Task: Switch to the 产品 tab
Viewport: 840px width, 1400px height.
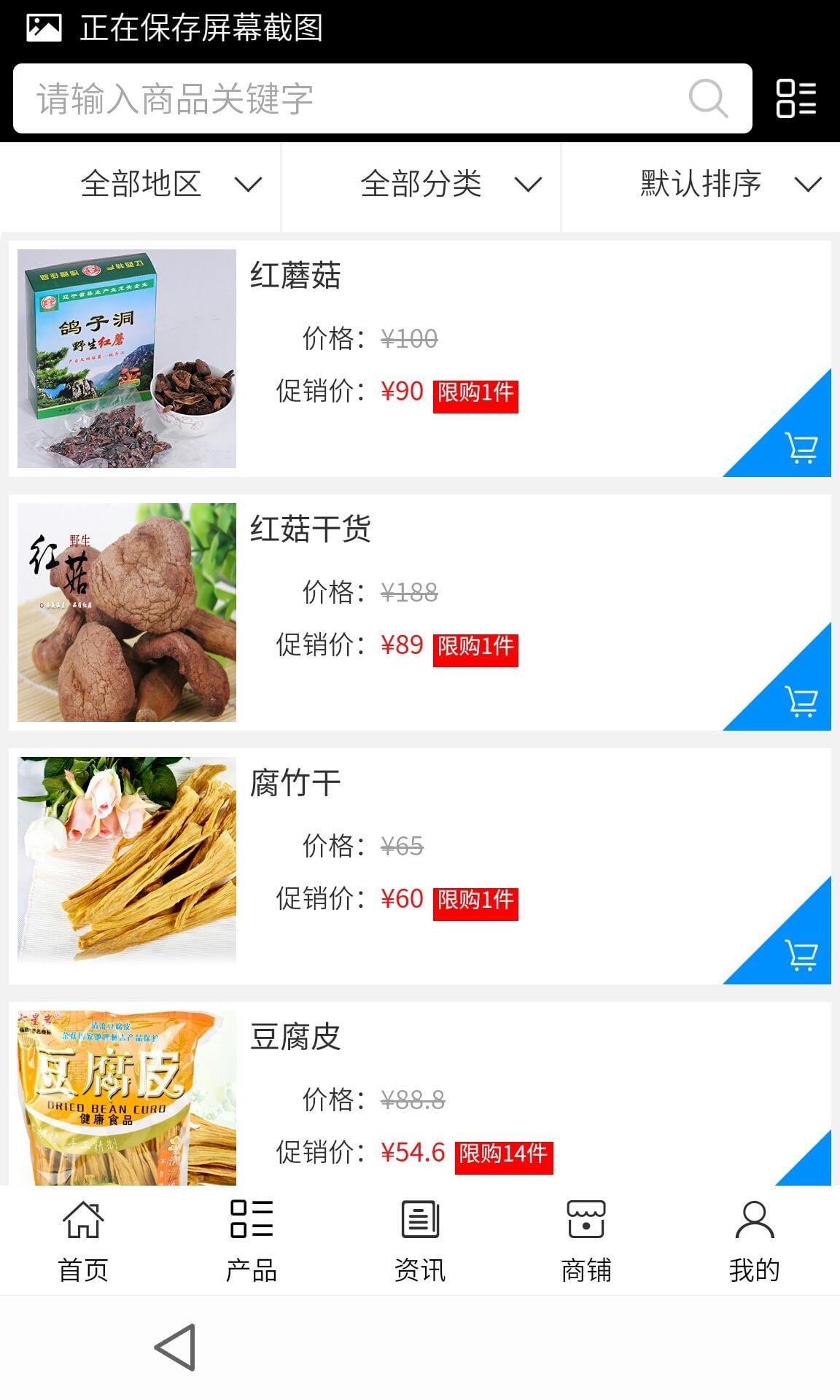Action: coord(252,1241)
